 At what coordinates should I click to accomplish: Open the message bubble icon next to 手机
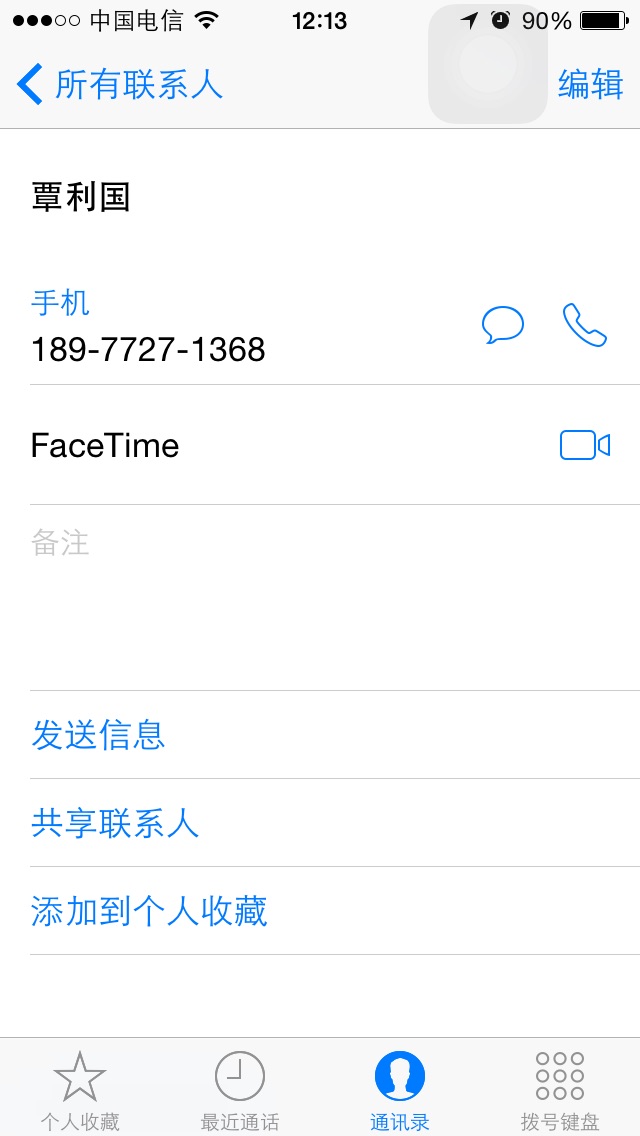point(502,325)
